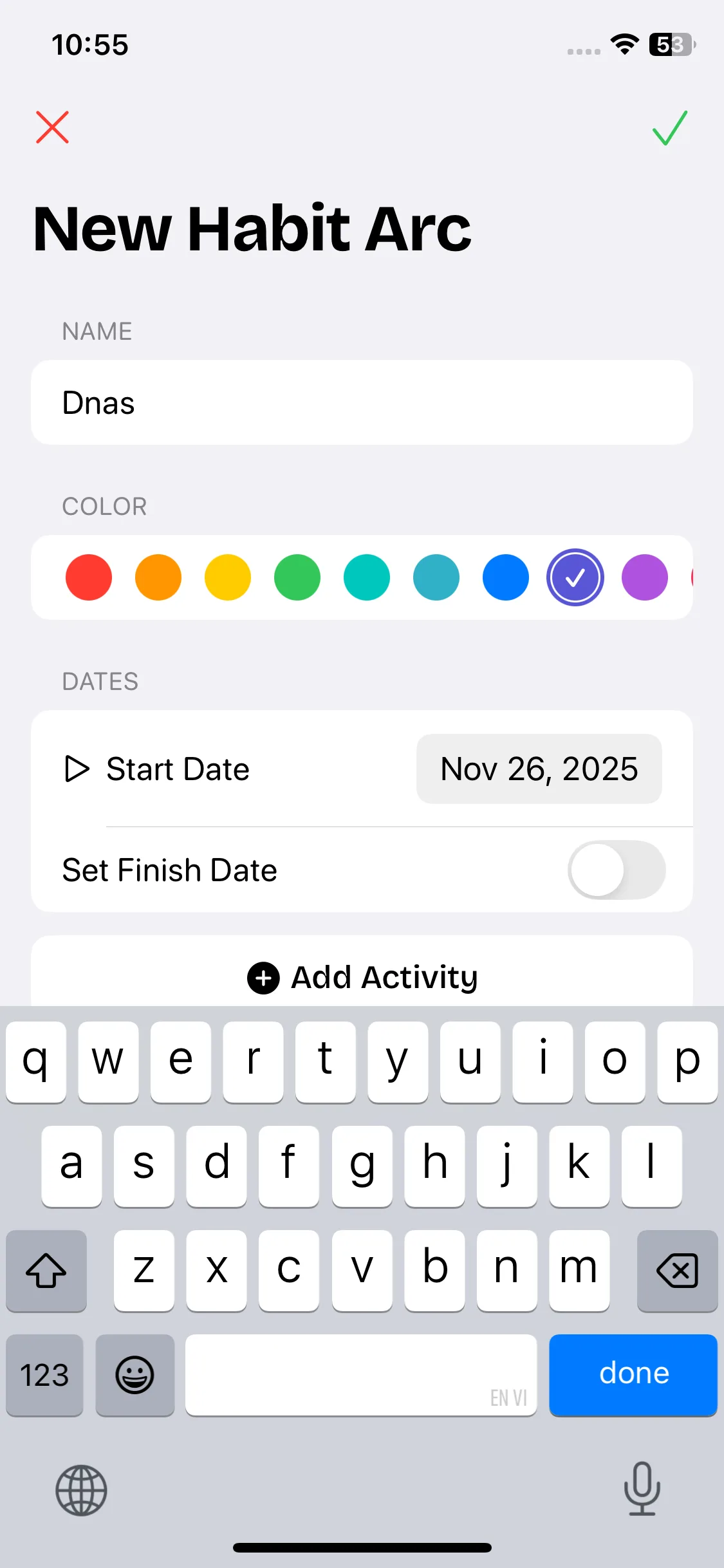Confirm the habit arc with green checkmark
The width and height of the screenshot is (724, 1568).
pyautogui.click(x=670, y=127)
